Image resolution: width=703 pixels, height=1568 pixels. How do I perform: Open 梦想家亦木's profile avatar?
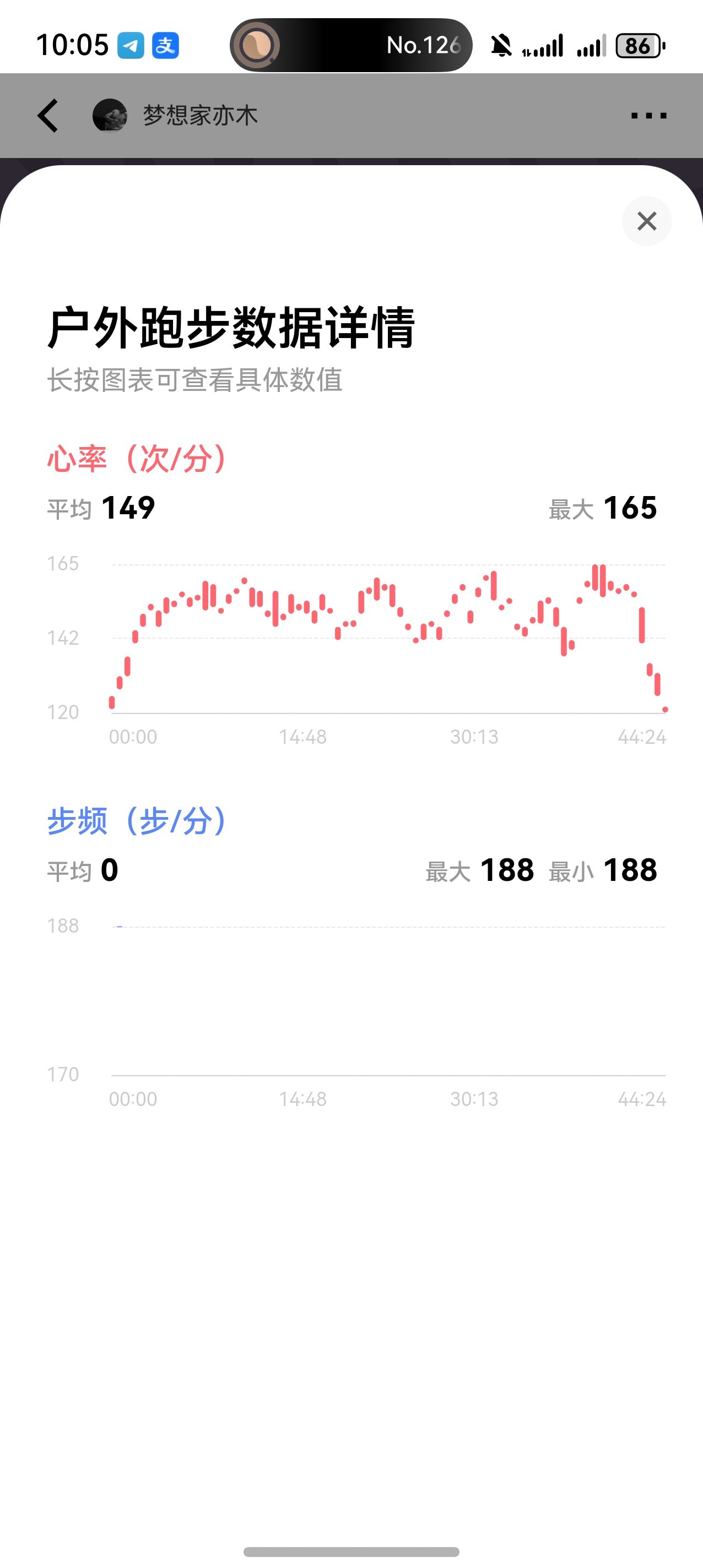click(x=110, y=116)
